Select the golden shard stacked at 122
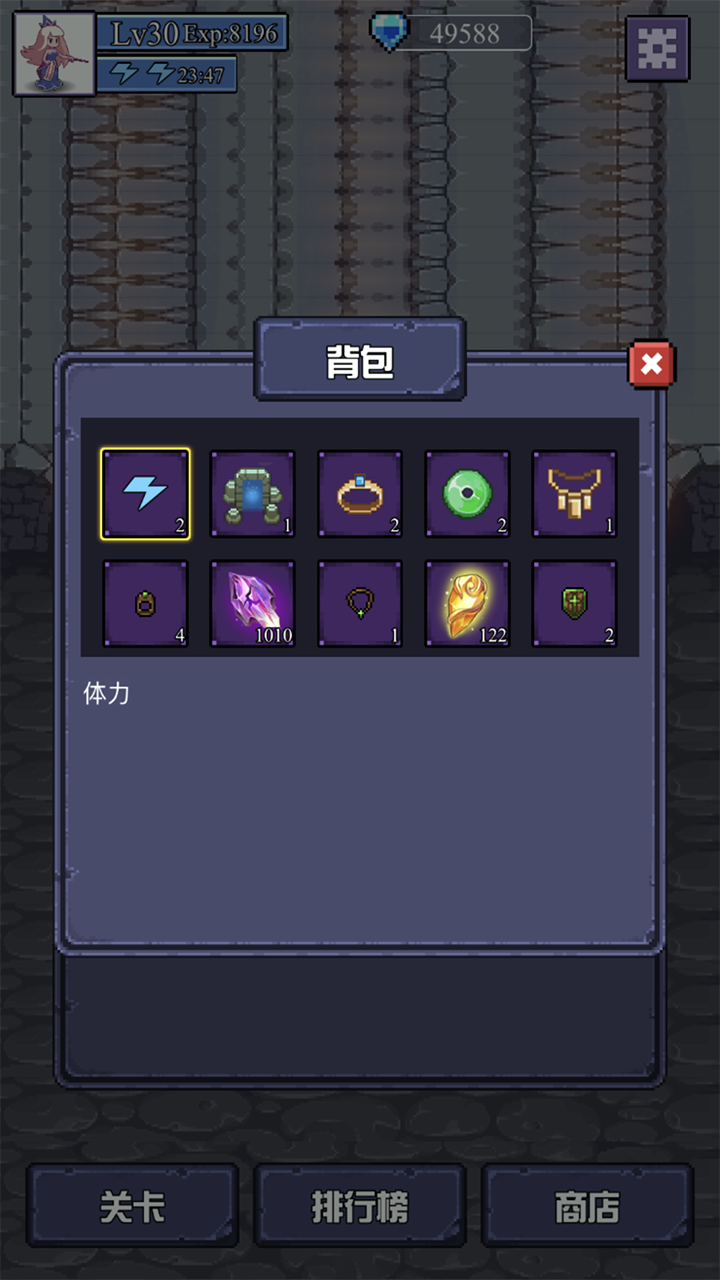Screen dimensions: 720x1280 tap(467, 603)
